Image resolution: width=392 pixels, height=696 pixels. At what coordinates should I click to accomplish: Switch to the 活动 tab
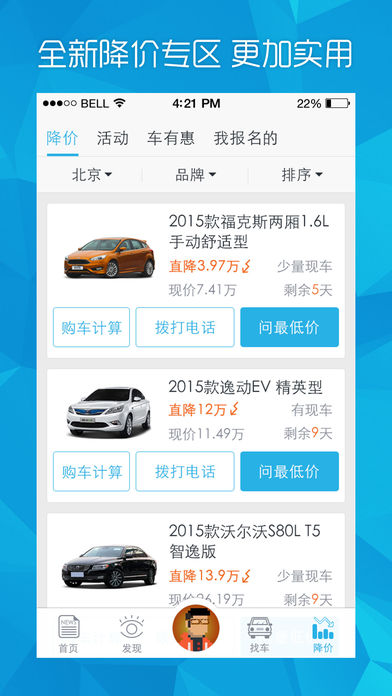113,138
